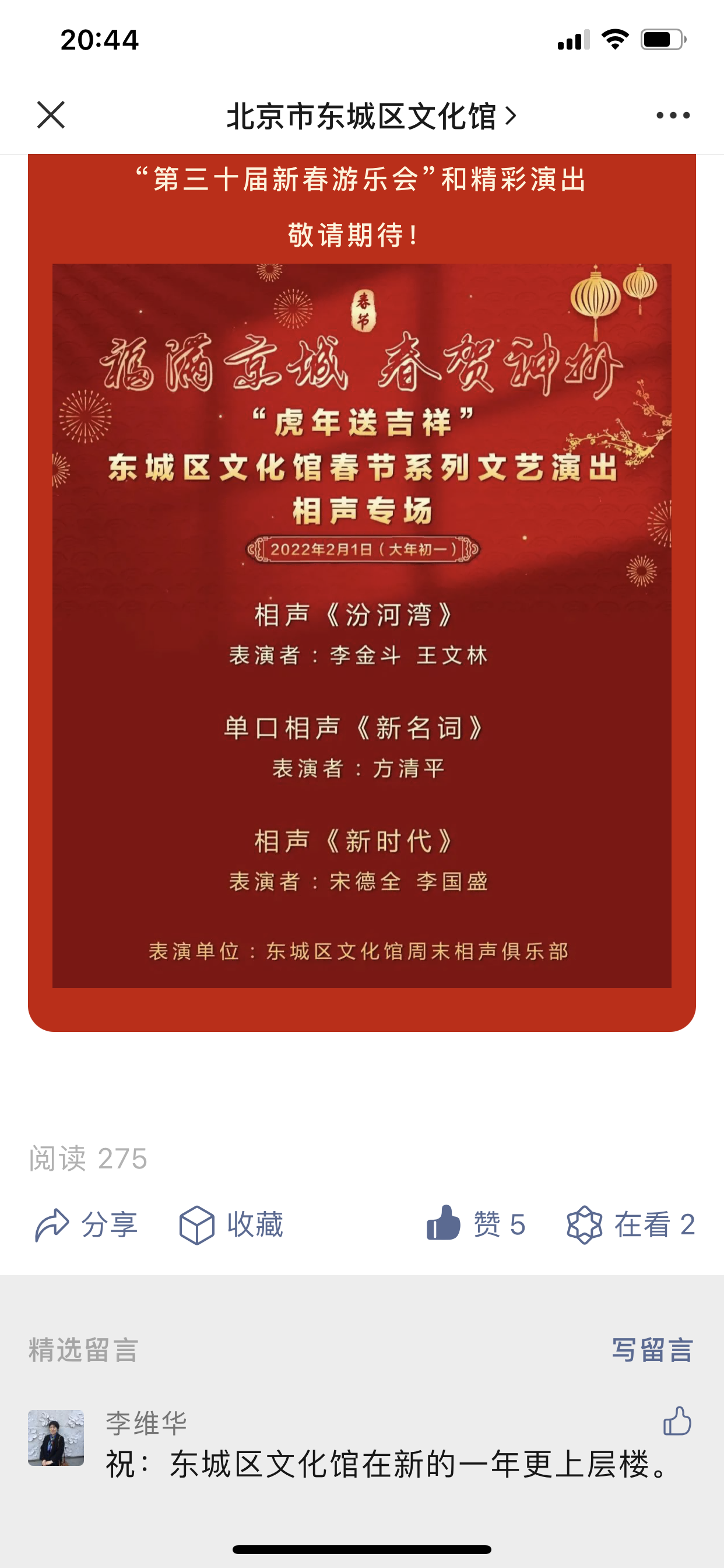The height and width of the screenshot is (1568, 724).
Task: Close the article page
Action: tap(51, 115)
